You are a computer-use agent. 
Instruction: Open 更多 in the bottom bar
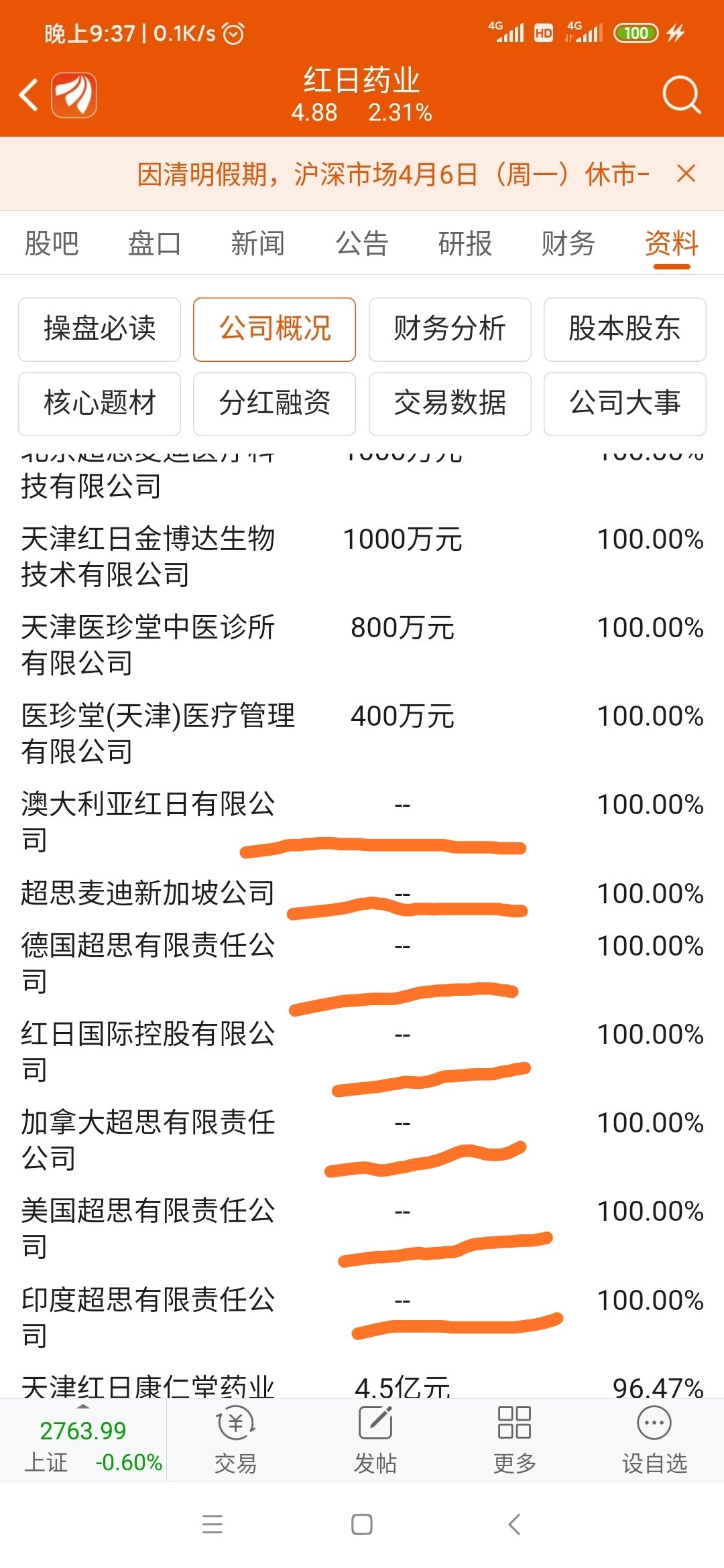[515, 1439]
